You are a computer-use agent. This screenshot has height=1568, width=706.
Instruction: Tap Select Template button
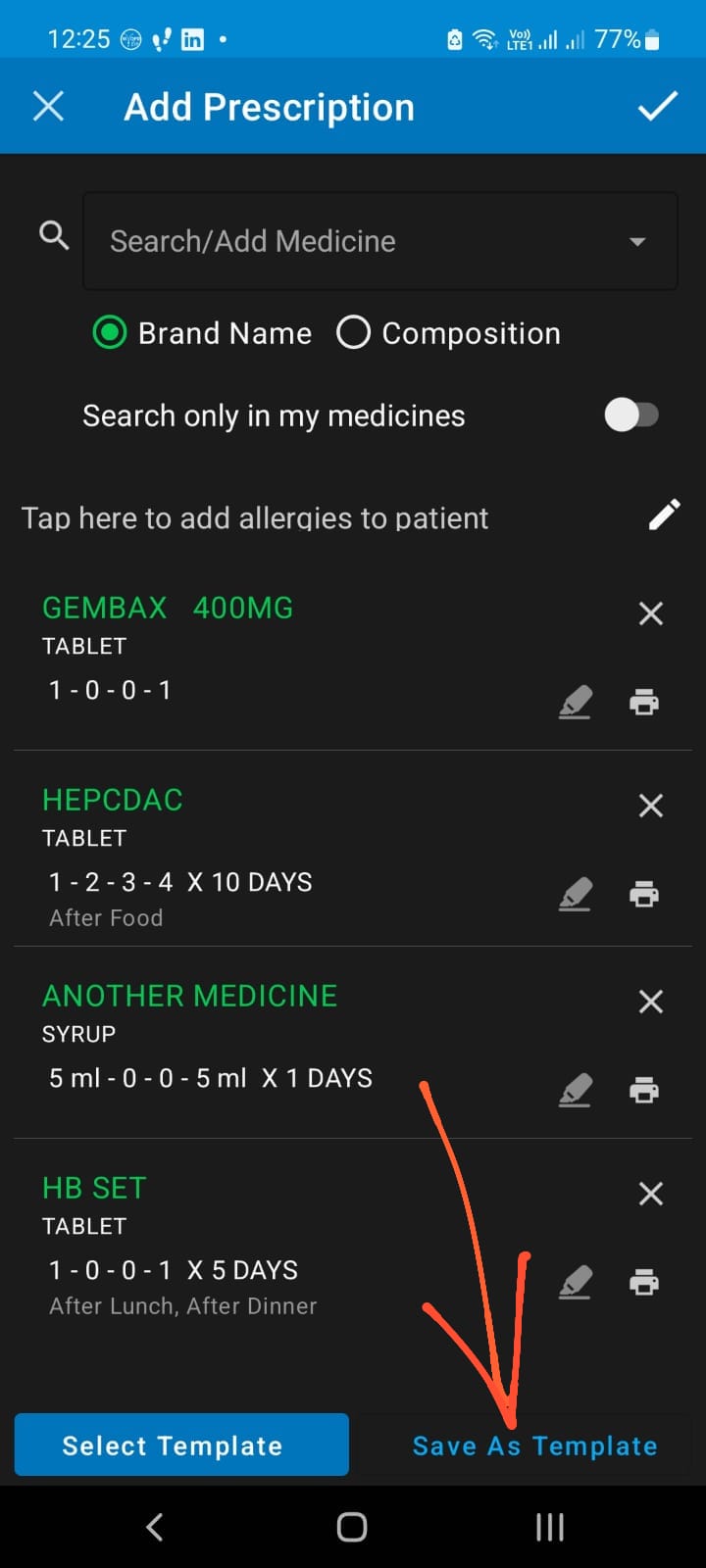[x=181, y=1445]
